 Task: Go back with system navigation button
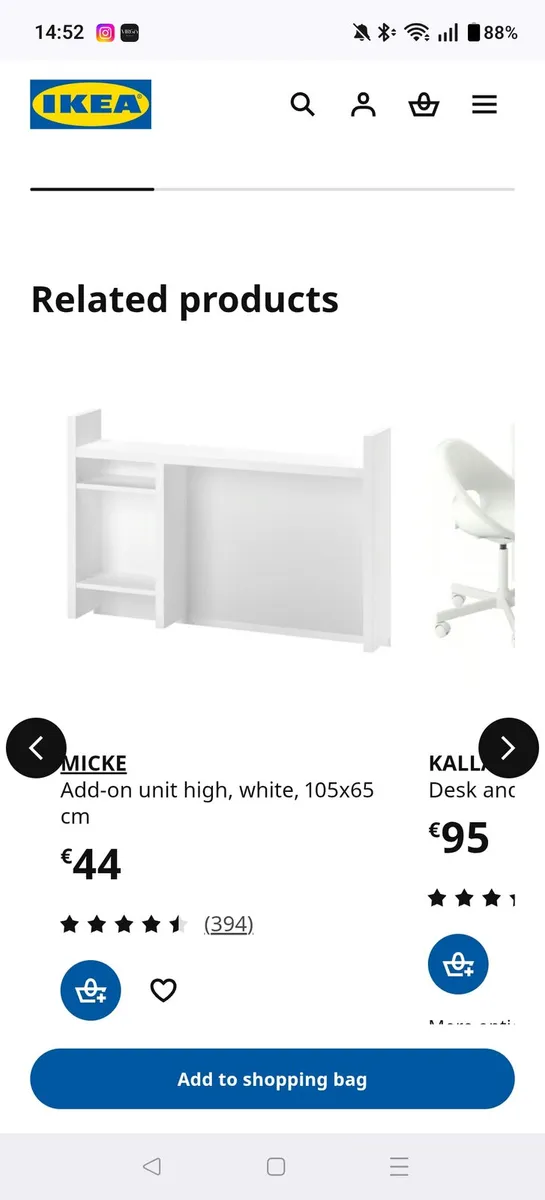click(x=152, y=1166)
